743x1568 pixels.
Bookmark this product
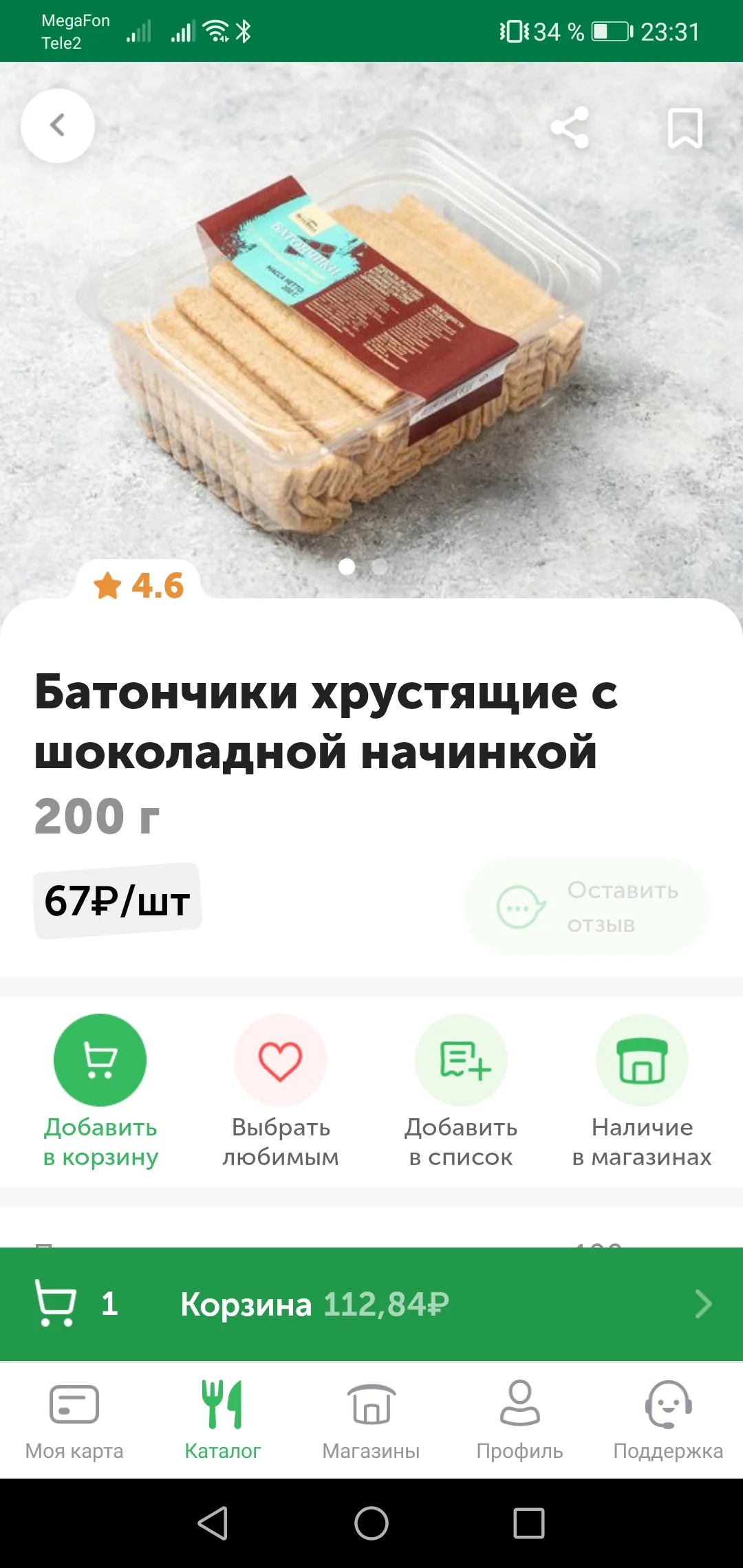(685, 128)
